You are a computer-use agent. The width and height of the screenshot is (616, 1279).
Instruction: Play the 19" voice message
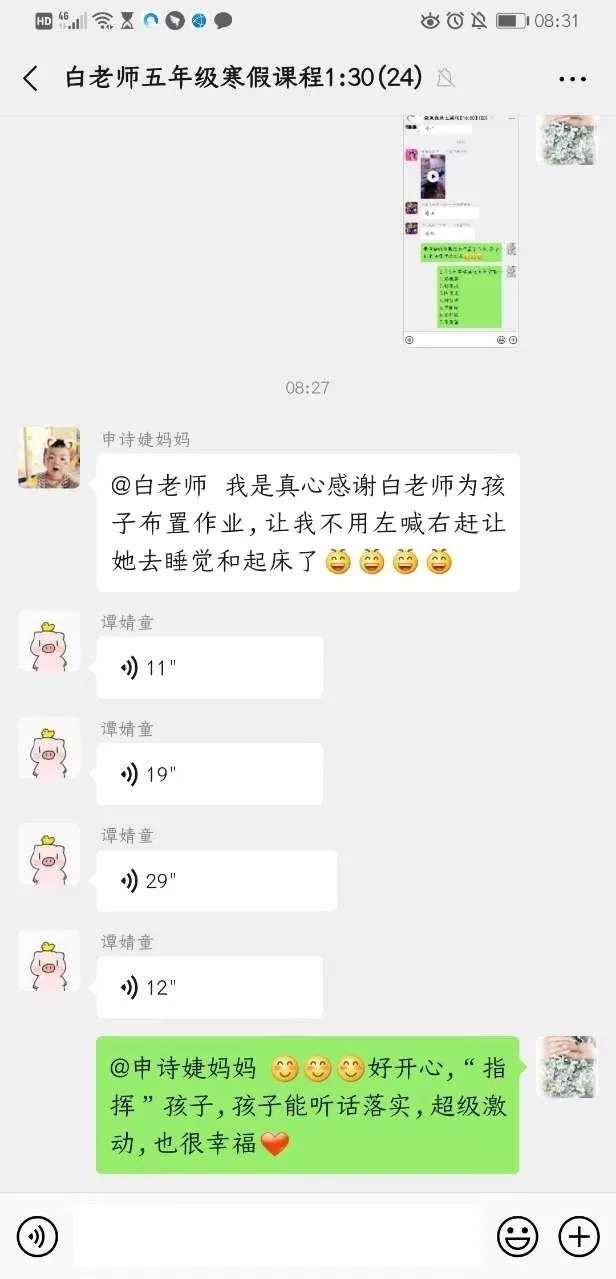click(x=209, y=774)
